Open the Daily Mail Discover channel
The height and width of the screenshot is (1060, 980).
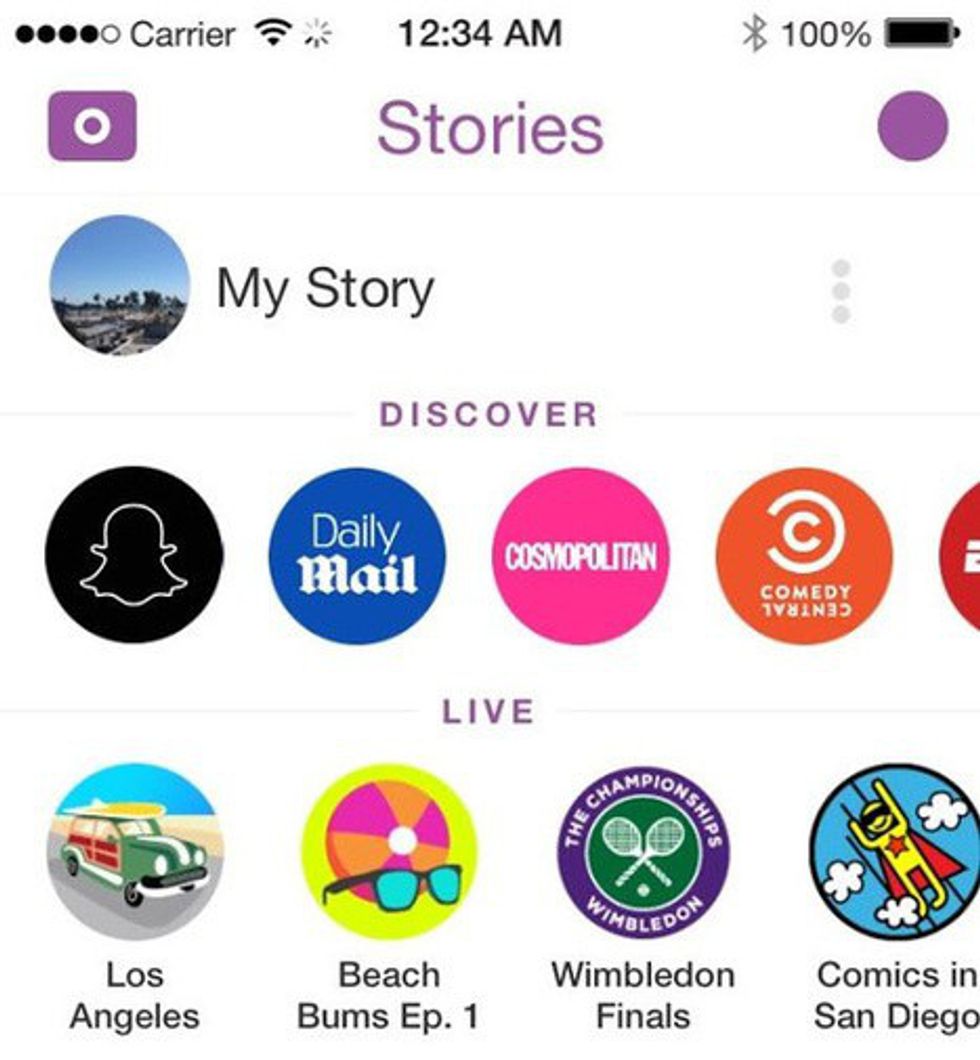(358, 555)
